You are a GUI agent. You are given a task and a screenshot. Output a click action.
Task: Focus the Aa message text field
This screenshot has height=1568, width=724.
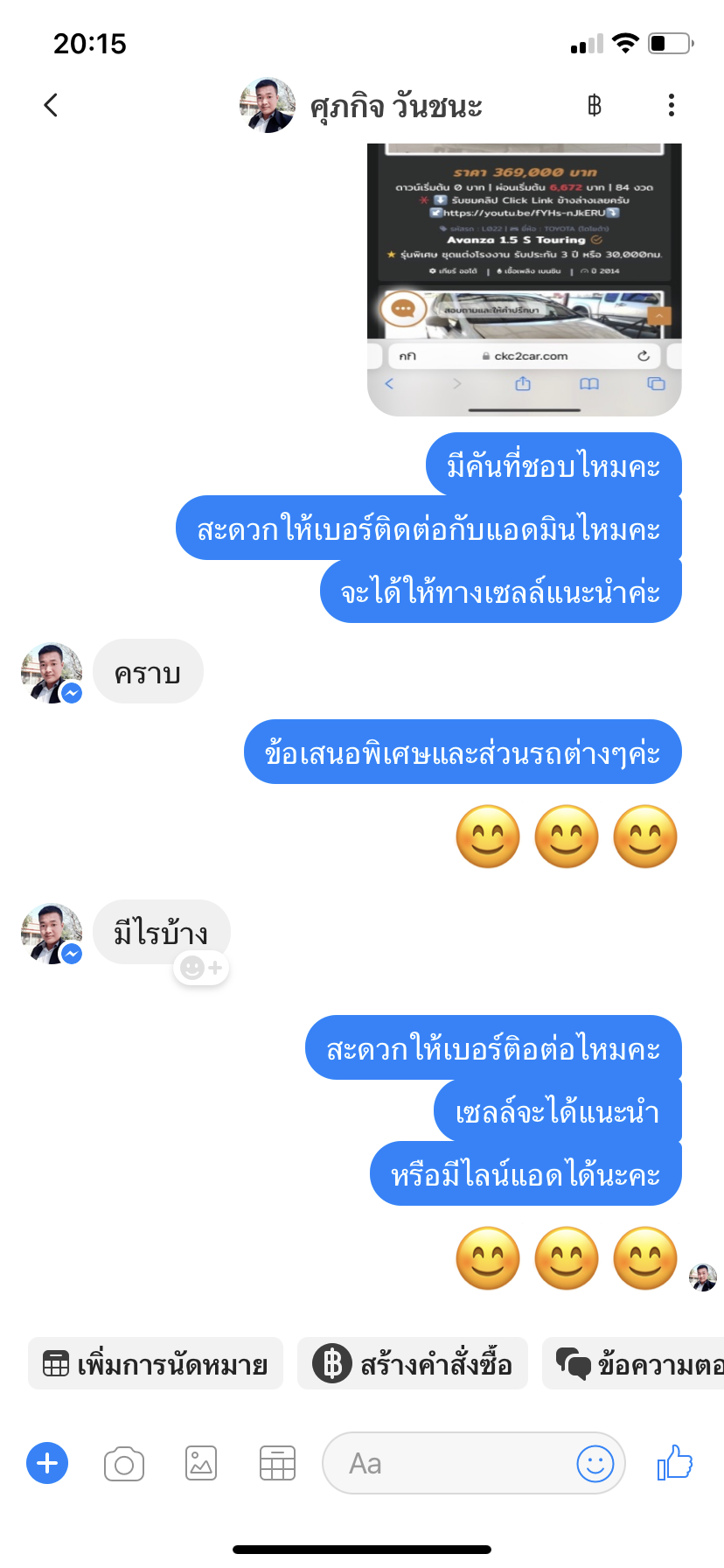(x=446, y=1463)
